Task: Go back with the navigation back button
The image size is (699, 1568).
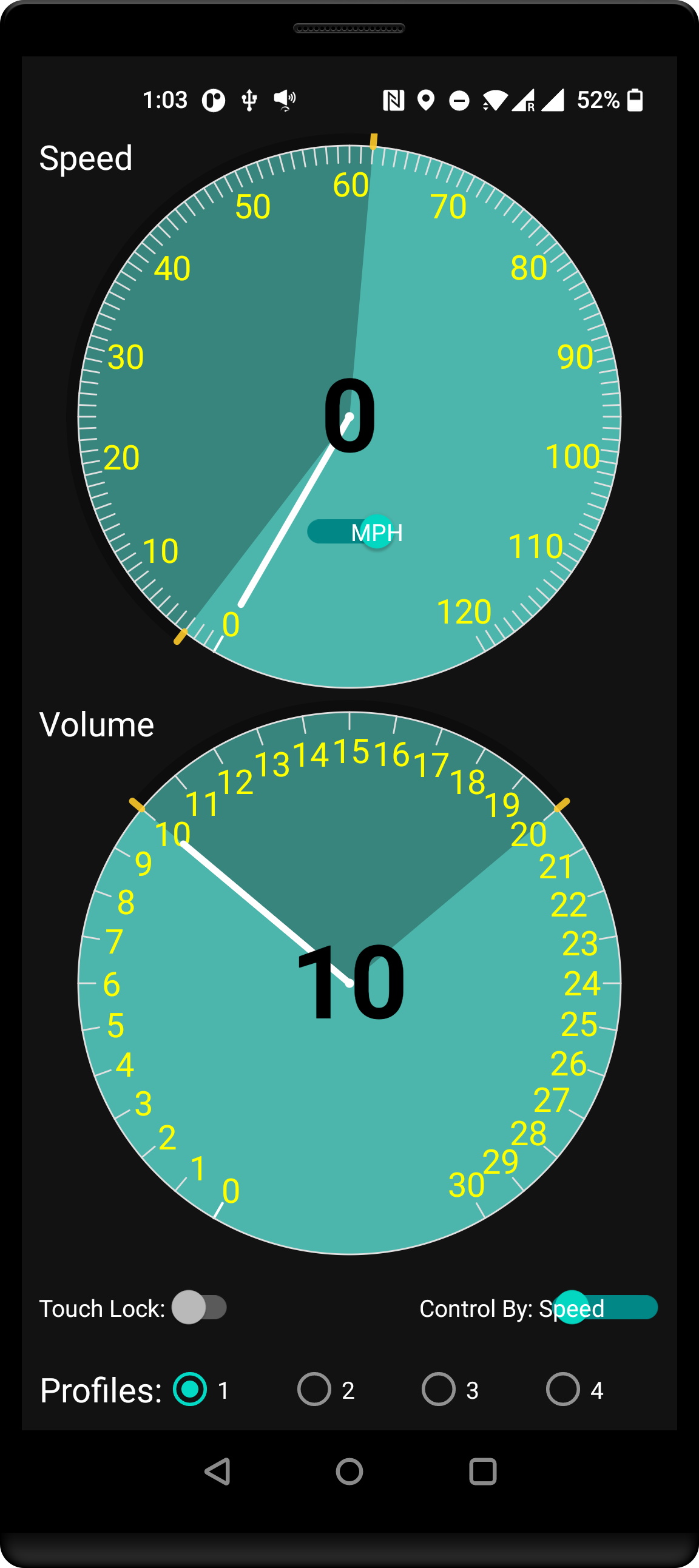Action: pos(217,1472)
